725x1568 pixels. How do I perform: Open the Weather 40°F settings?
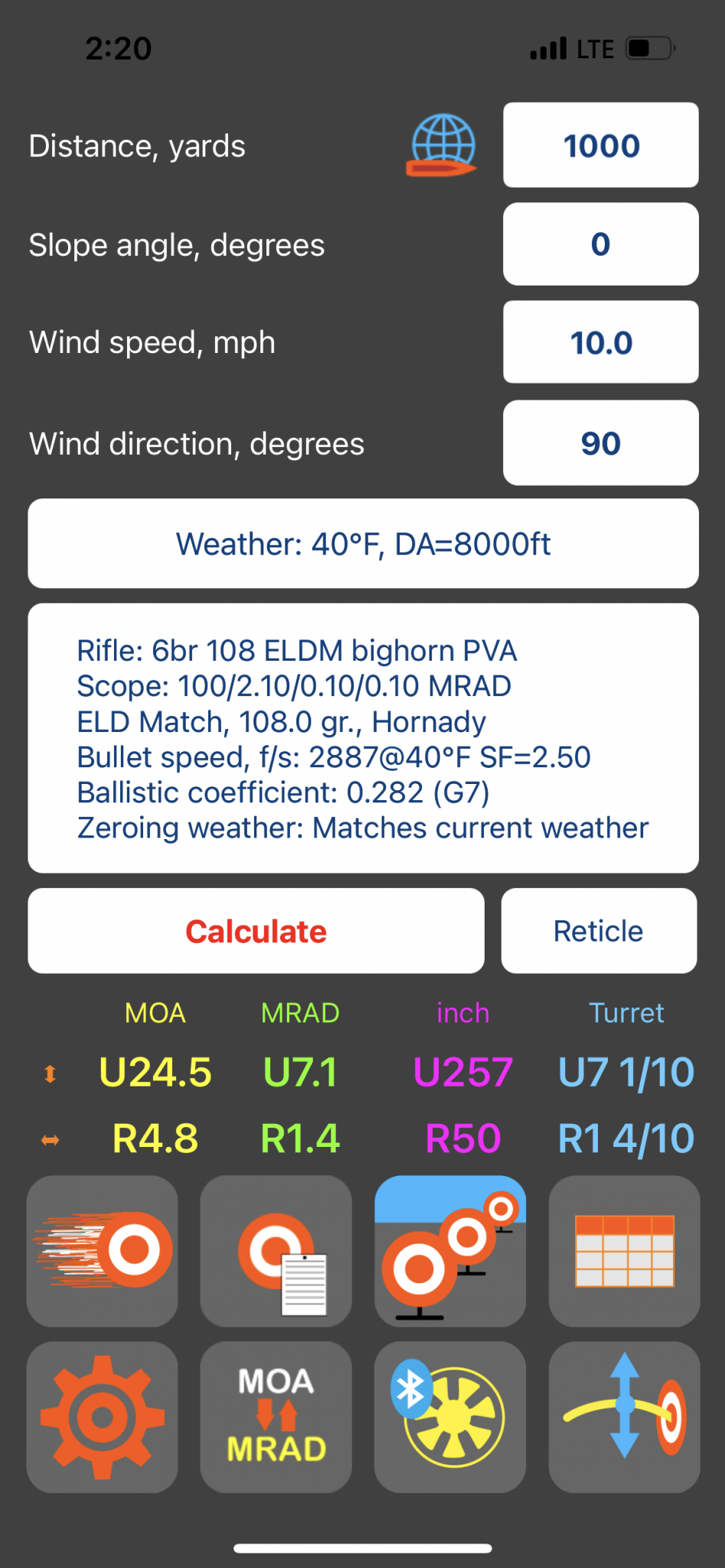(x=363, y=544)
